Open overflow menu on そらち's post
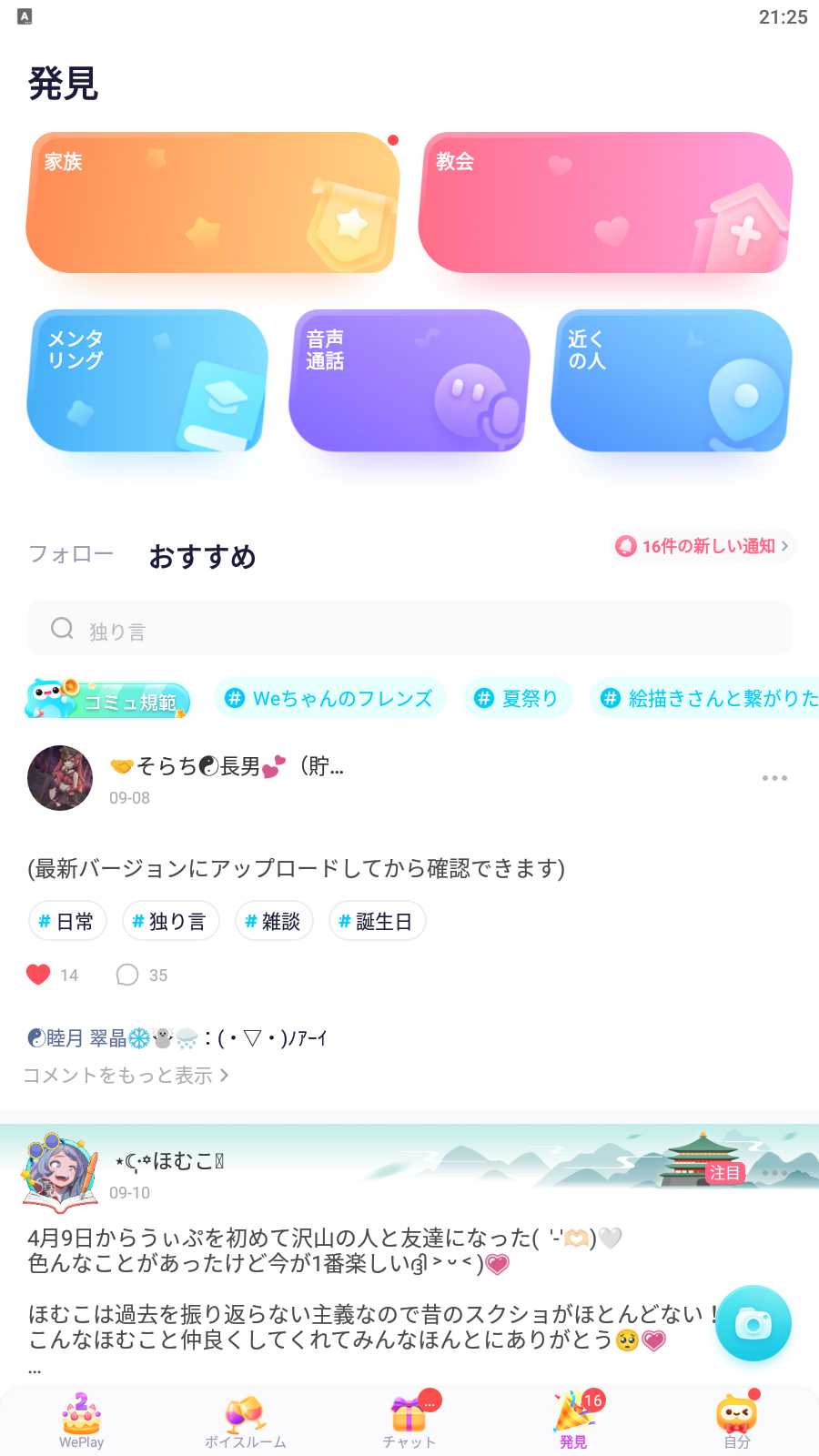819x1456 pixels. point(774,778)
